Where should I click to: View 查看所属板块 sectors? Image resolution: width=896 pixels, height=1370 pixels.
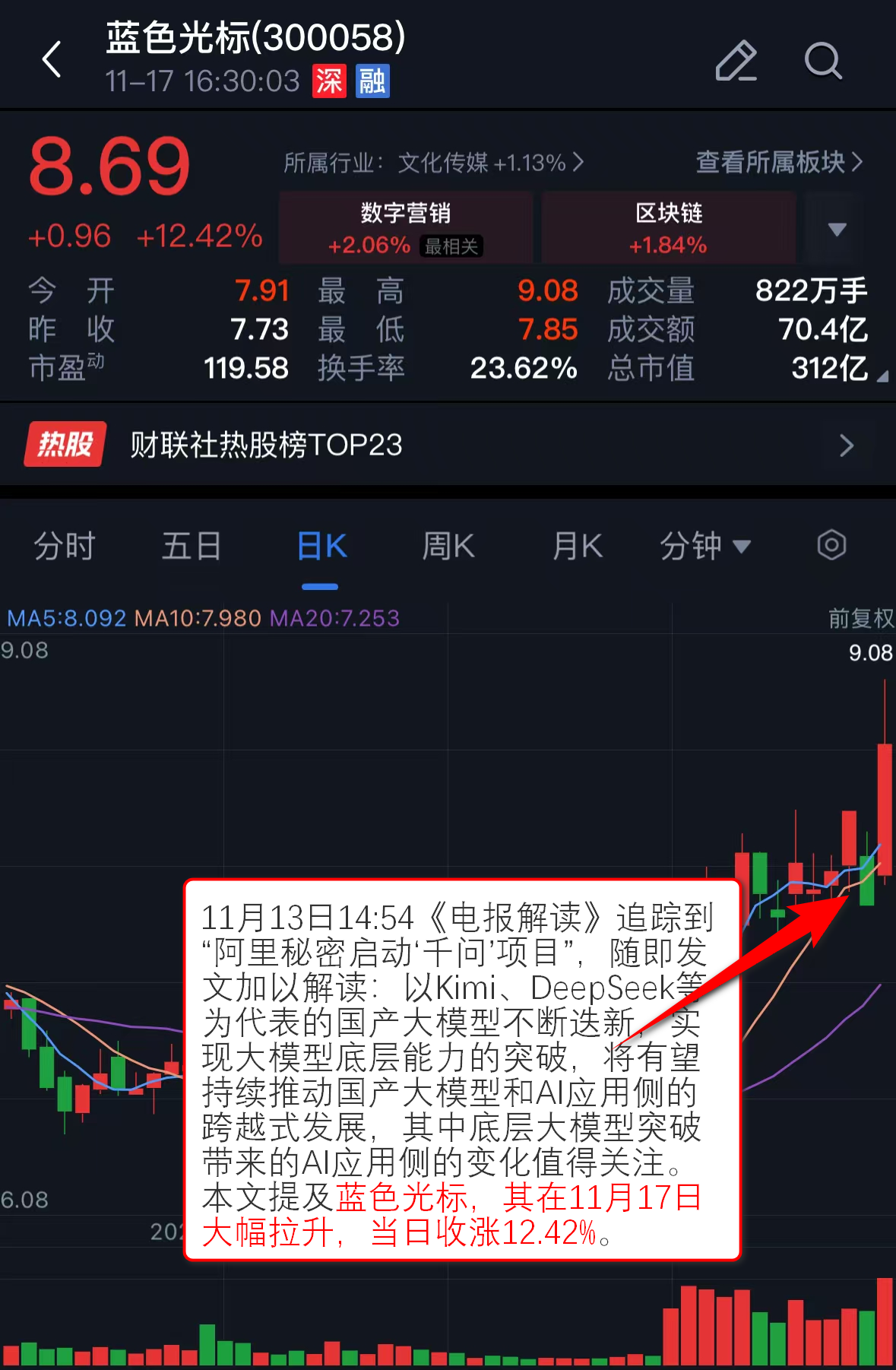[x=779, y=162]
